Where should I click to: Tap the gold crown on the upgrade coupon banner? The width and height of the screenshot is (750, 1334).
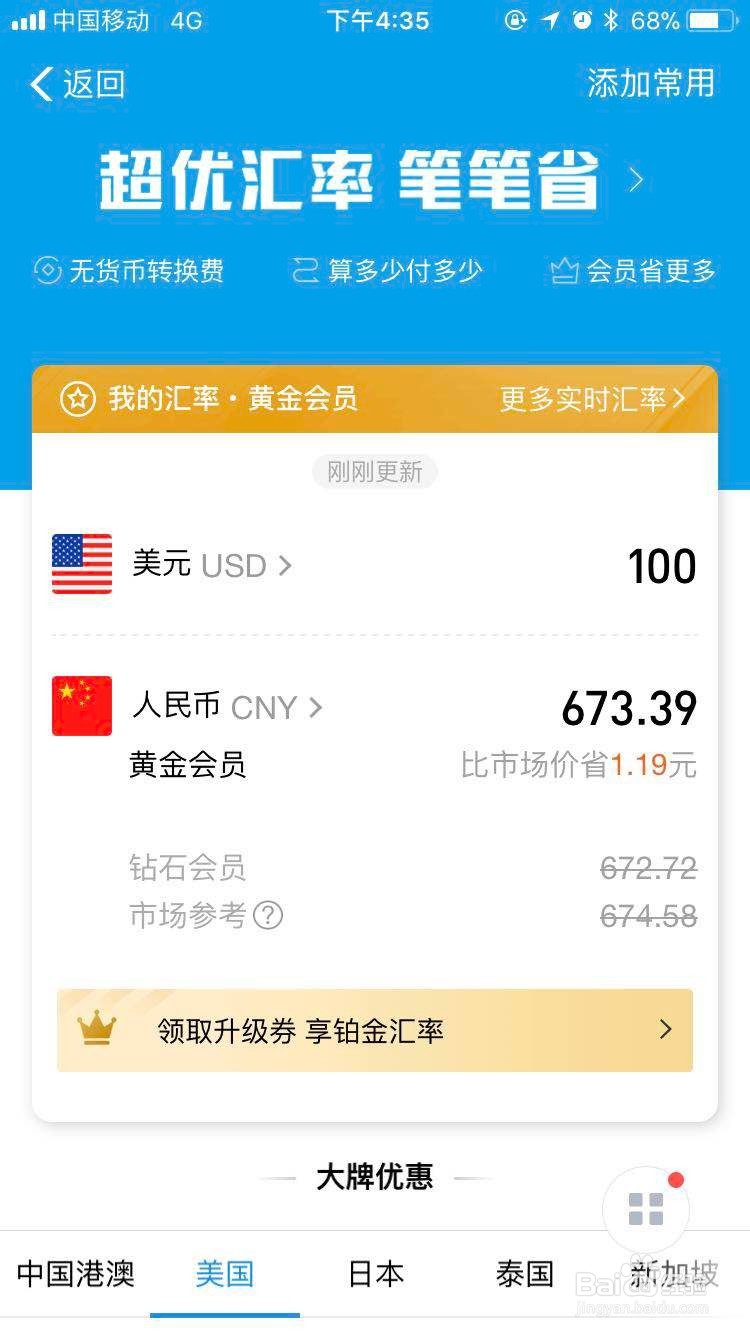click(94, 1029)
